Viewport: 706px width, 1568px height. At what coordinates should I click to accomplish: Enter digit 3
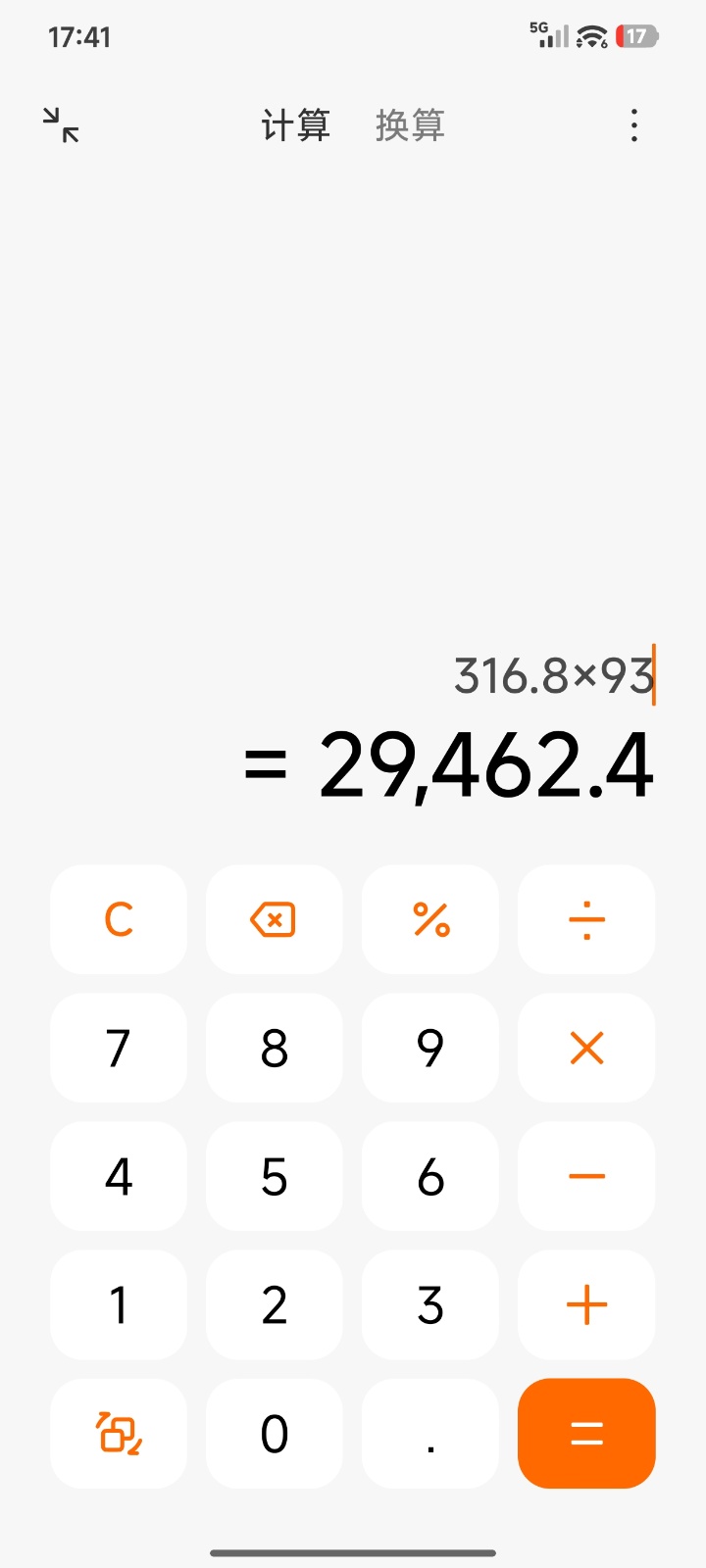[430, 1304]
